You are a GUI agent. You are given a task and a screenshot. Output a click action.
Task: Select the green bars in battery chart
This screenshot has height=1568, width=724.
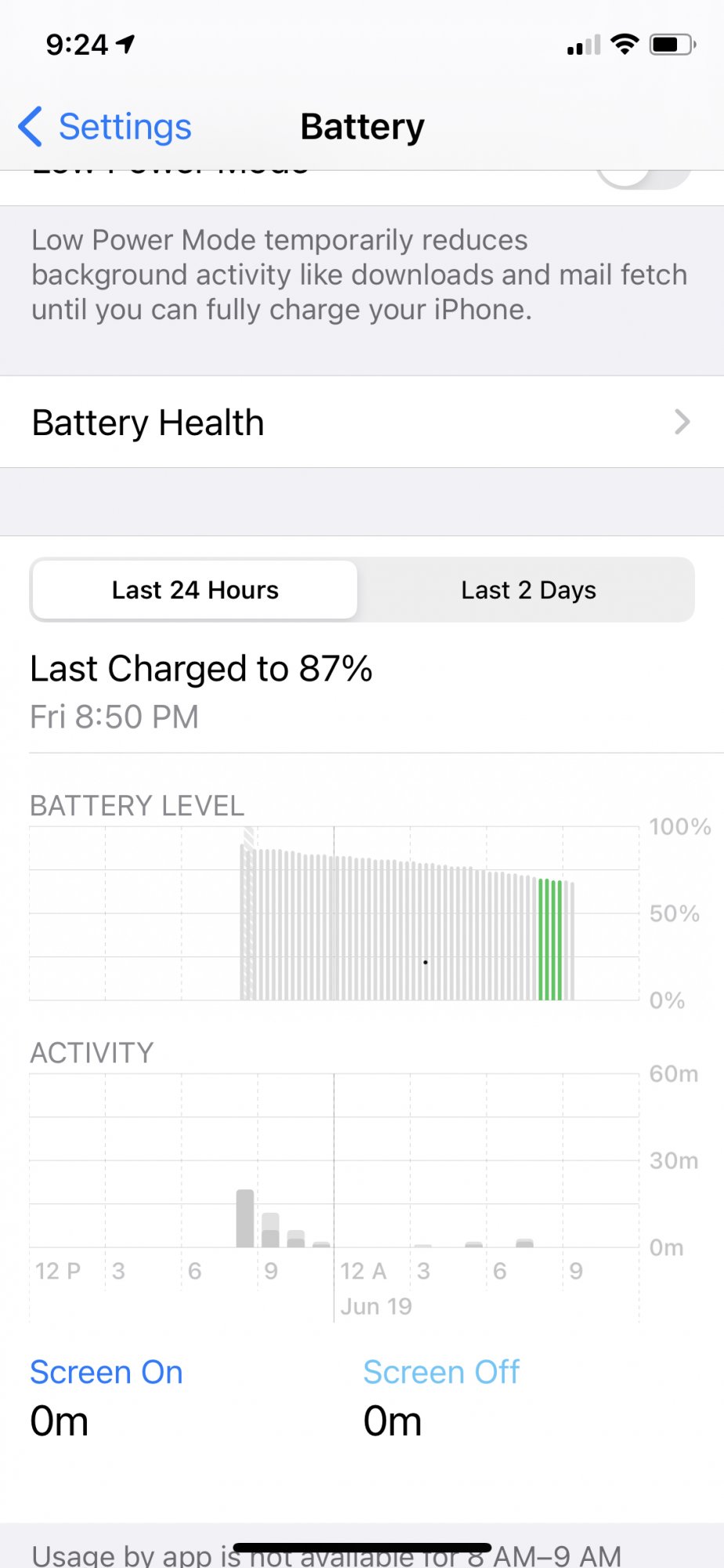pyautogui.click(x=550, y=941)
